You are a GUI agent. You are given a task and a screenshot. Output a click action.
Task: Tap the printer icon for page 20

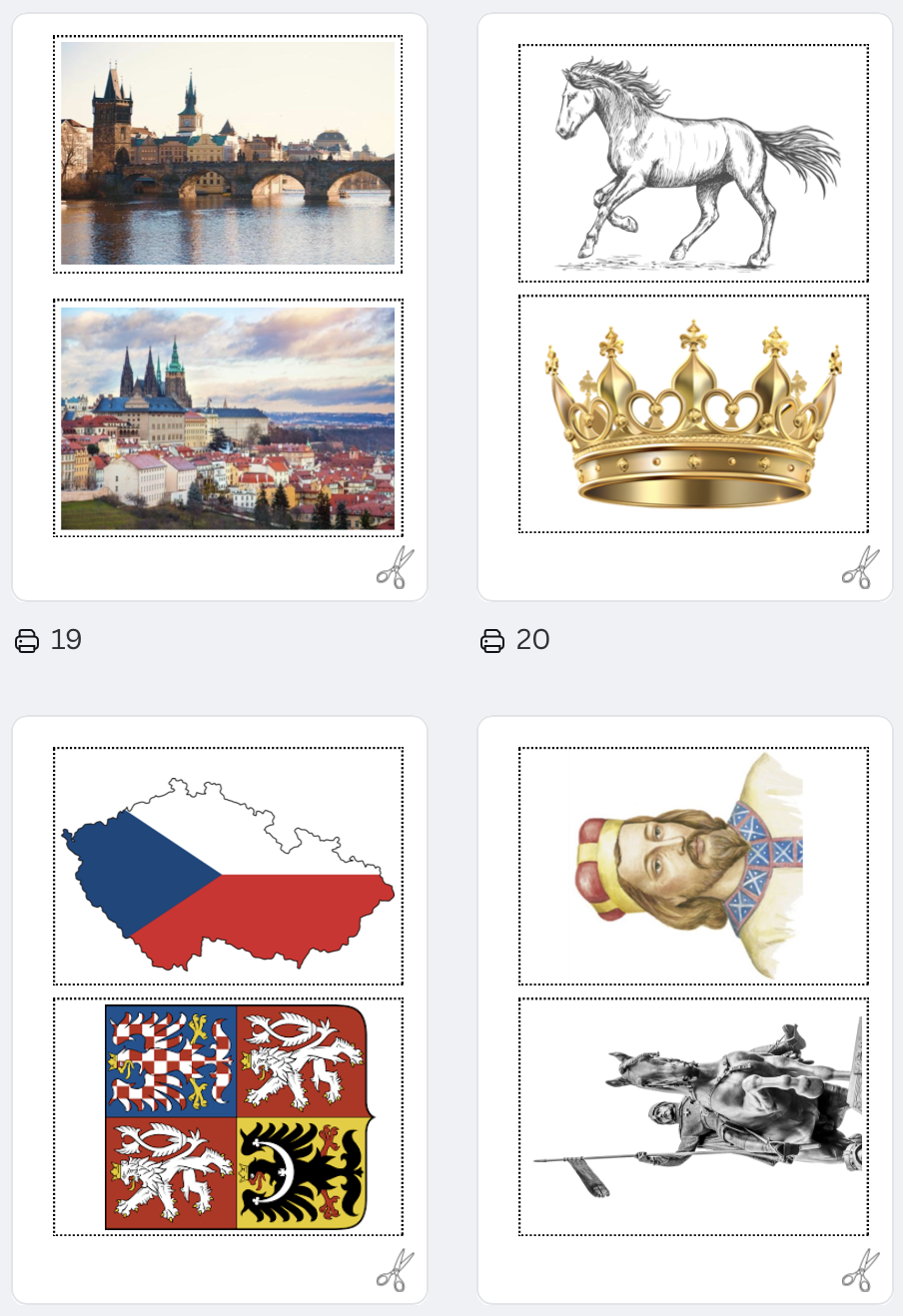pyautogui.click(x=492, y=641)
